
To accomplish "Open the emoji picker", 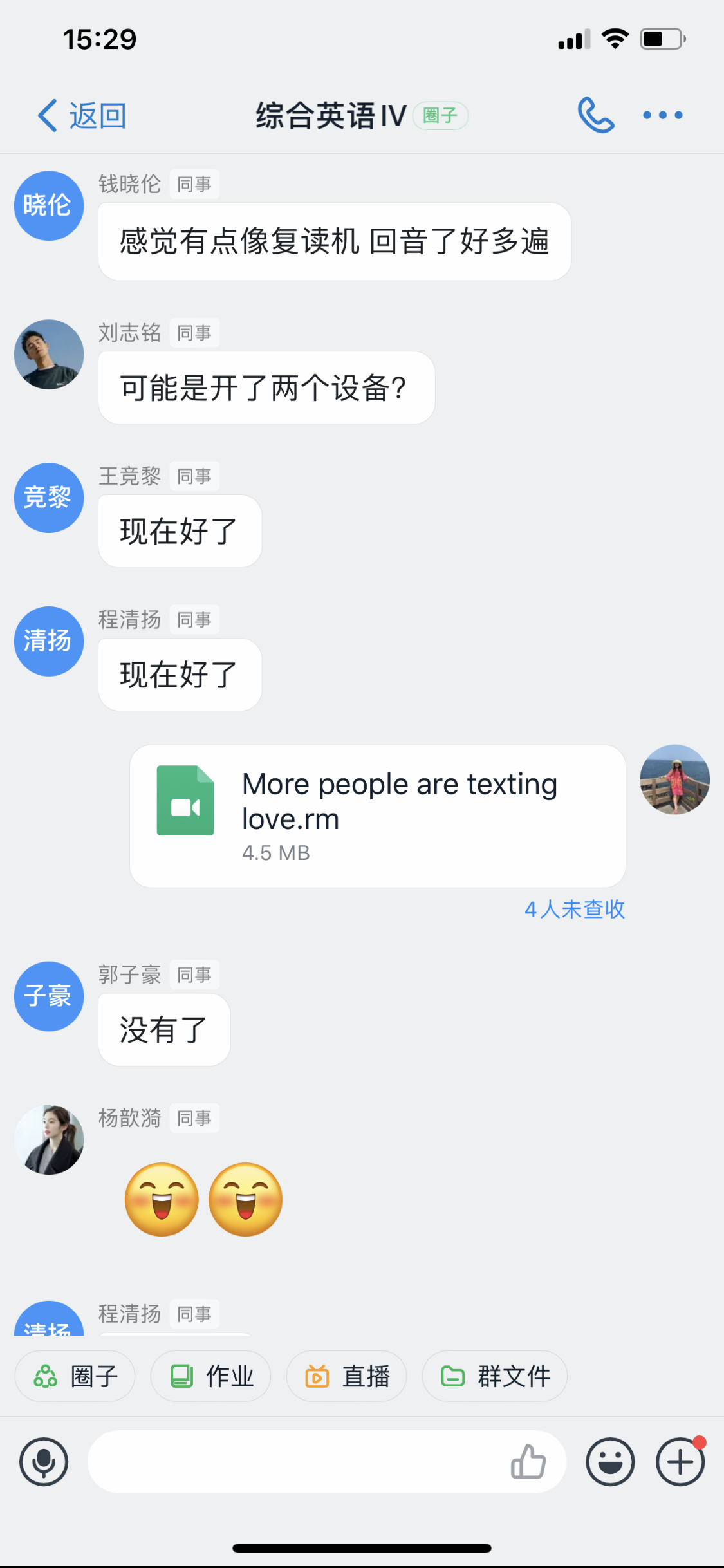I will (610, 1462).
